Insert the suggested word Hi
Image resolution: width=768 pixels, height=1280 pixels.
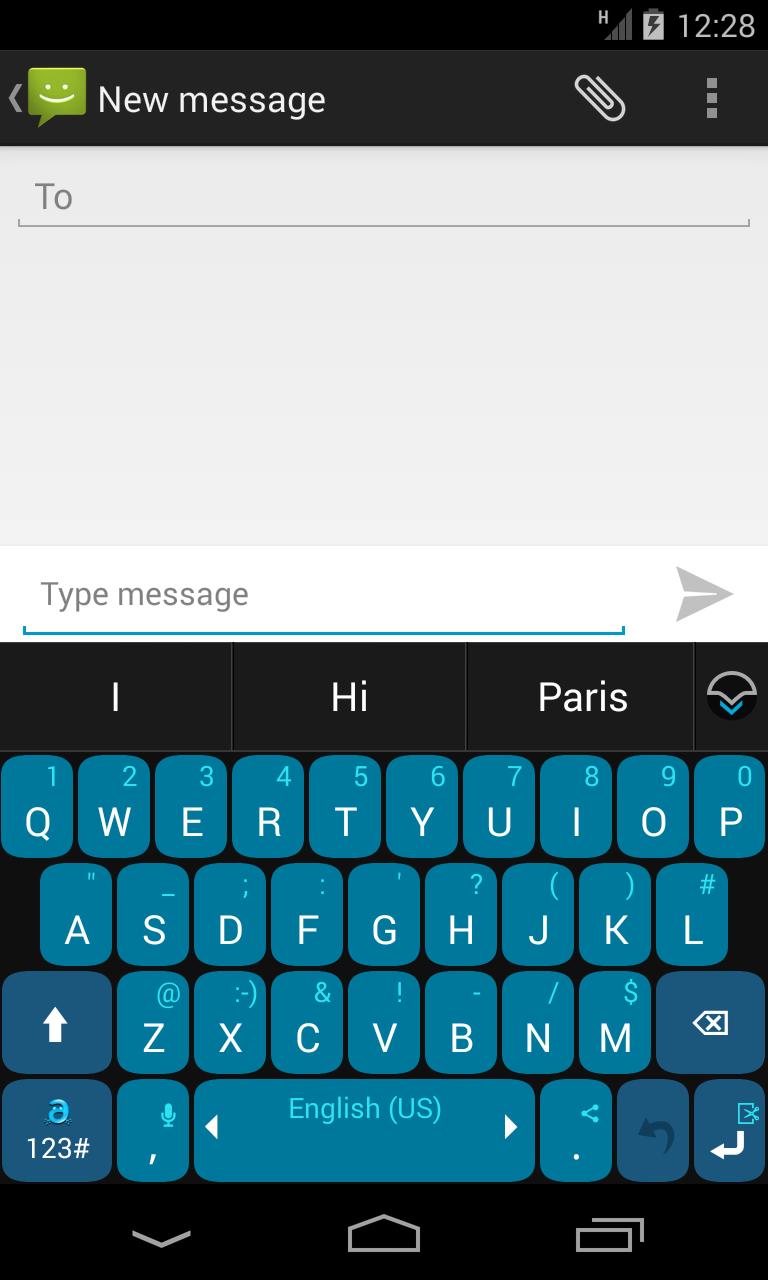tap(348, 696)
